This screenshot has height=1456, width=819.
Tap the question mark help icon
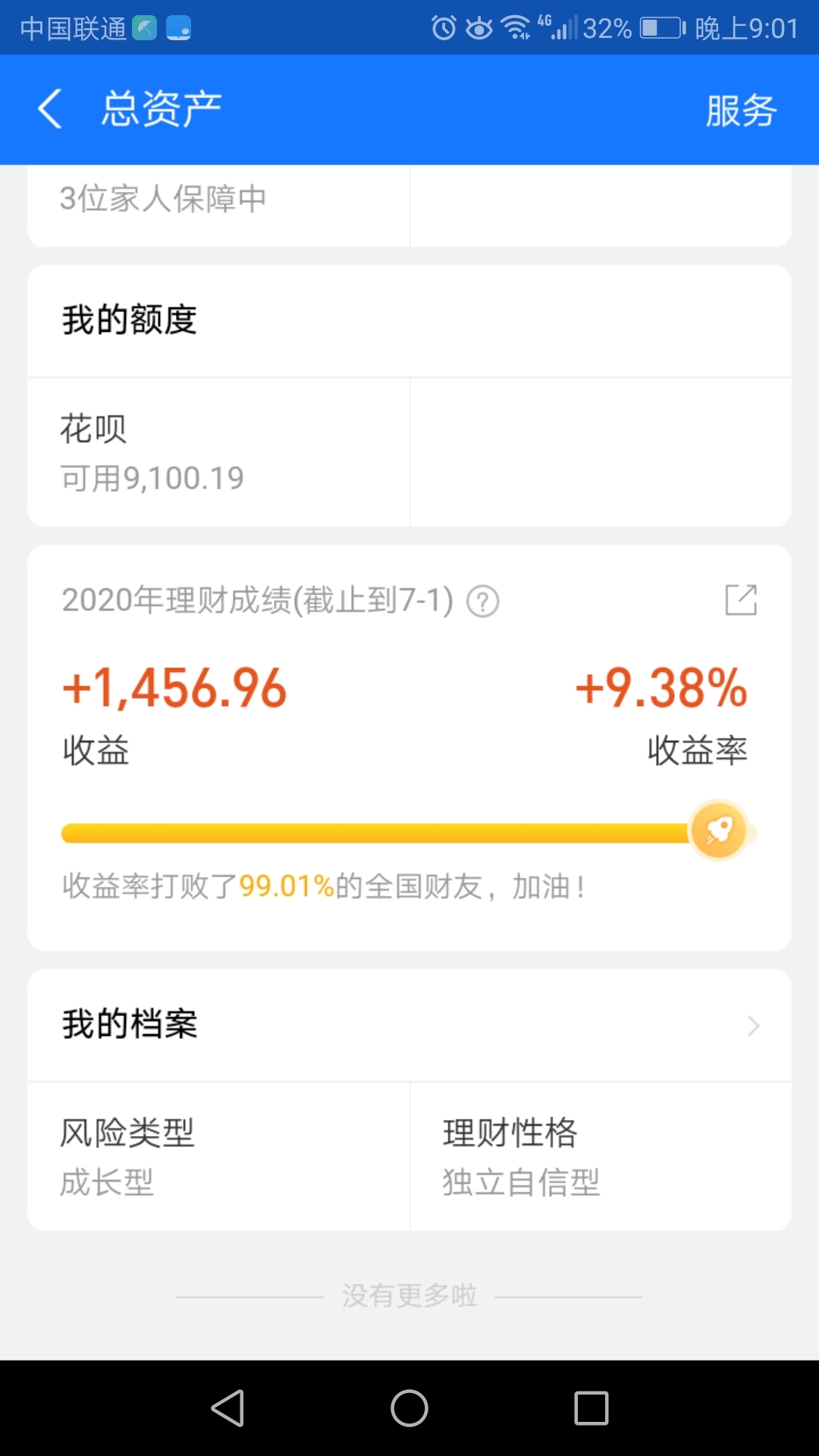click(x=482, y=602)
